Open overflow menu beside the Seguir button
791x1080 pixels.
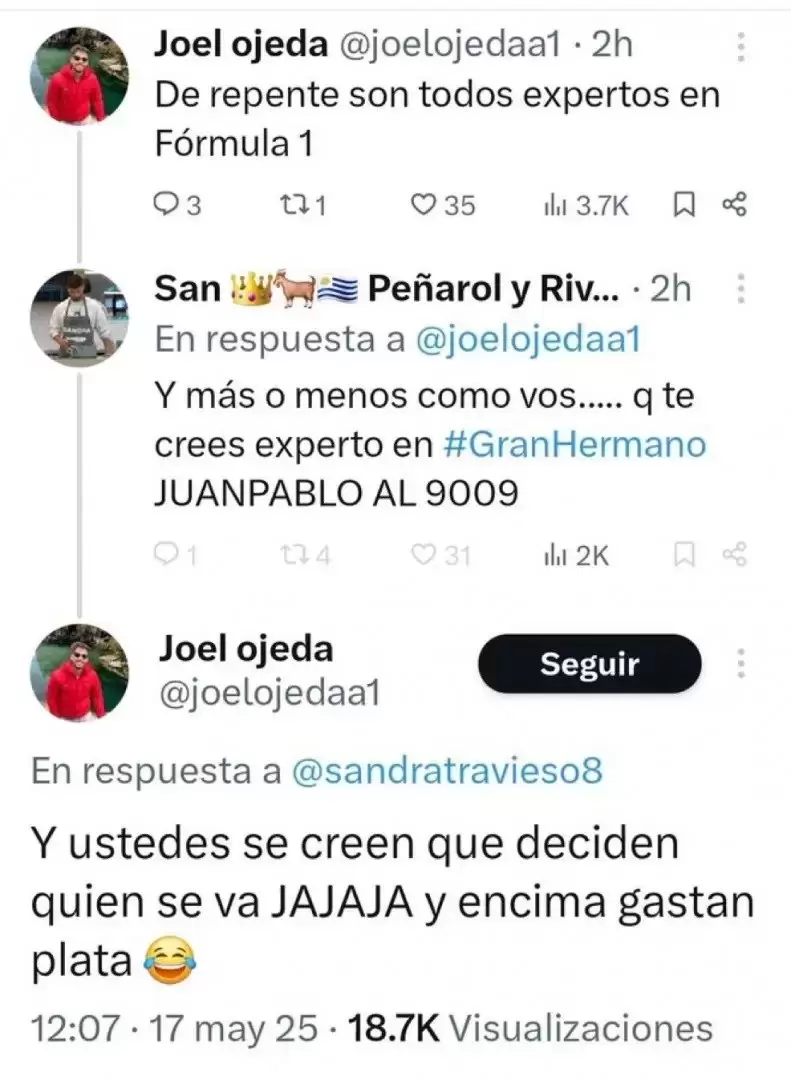click(x=741, y=664)
